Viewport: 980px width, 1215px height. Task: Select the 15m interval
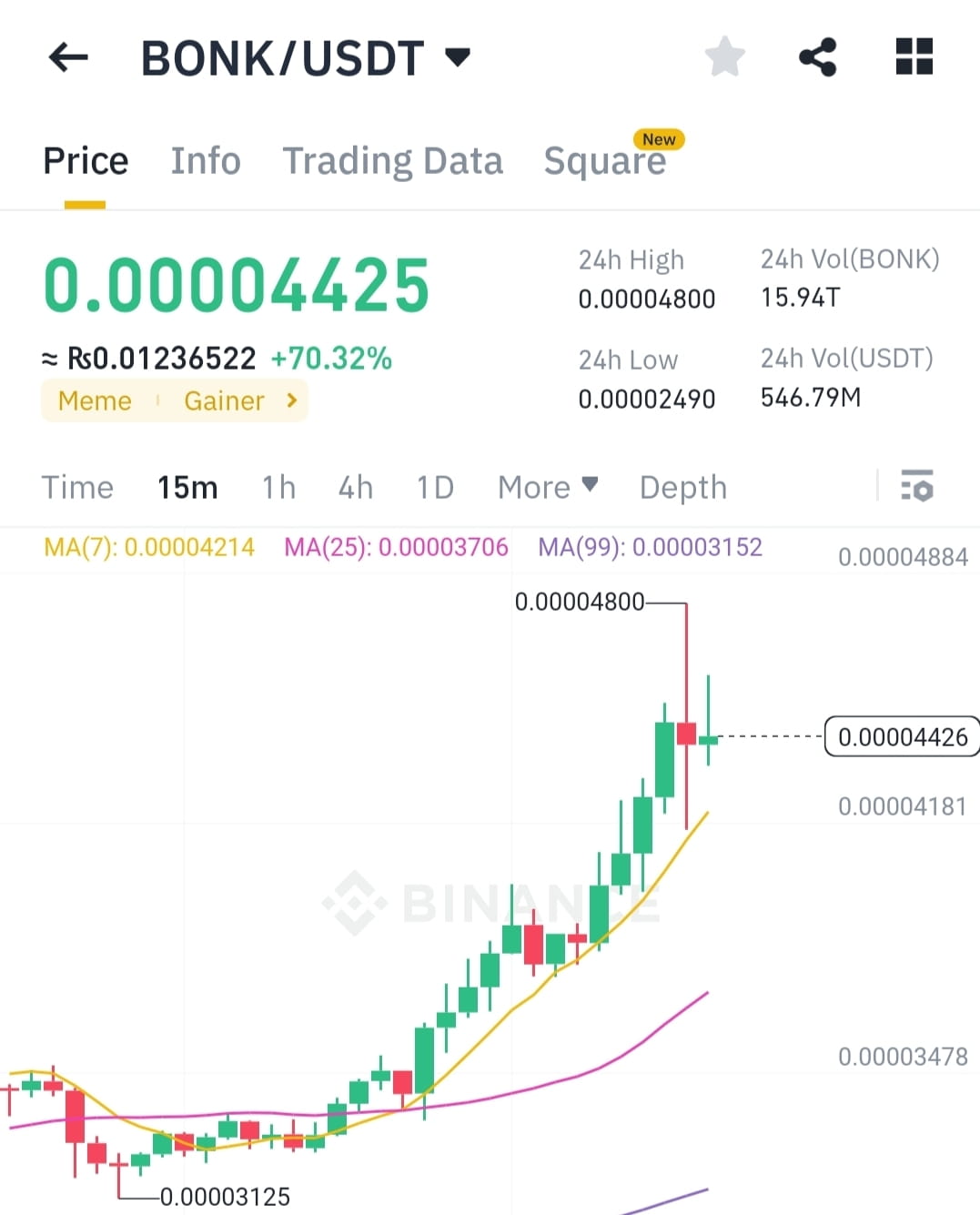(x=187, y=487)
